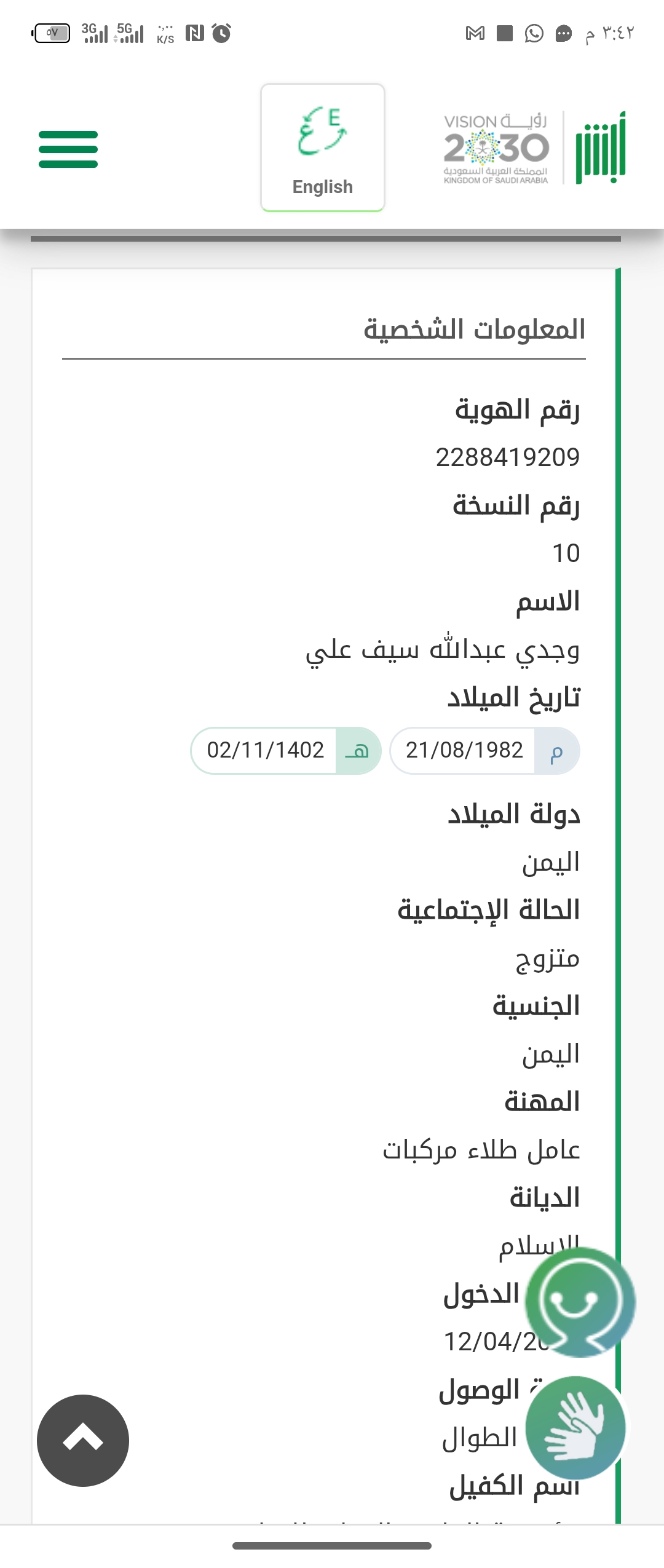Go to the Absher home logo
The height and width of the screenshot is (1568, 664).
pos(600,148)
